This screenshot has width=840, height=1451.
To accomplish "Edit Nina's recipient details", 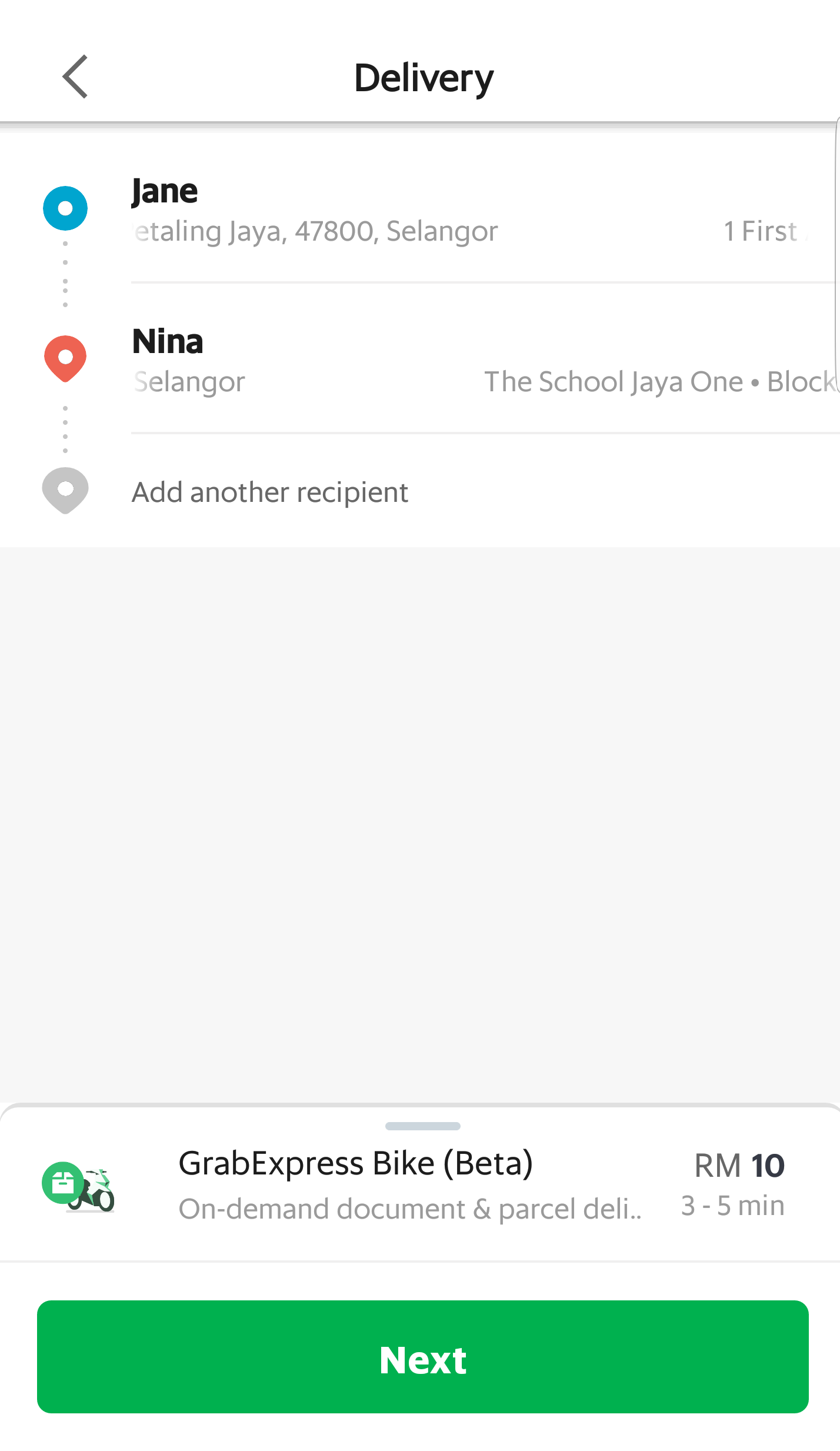I will coord(412,360).
